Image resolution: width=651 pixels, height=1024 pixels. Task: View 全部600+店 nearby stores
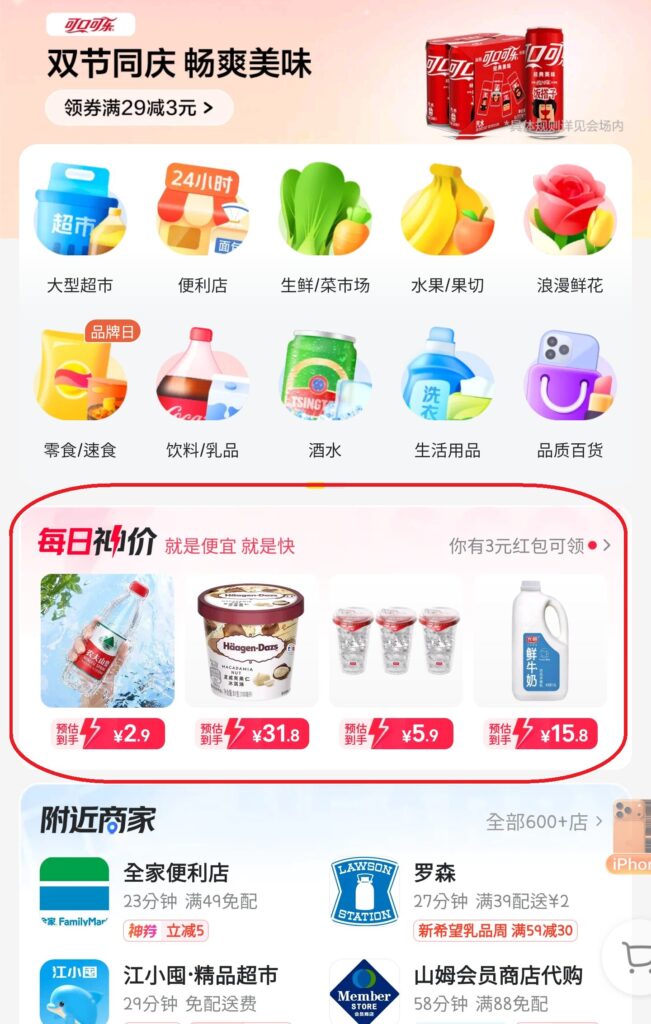[x=544, y=822]
